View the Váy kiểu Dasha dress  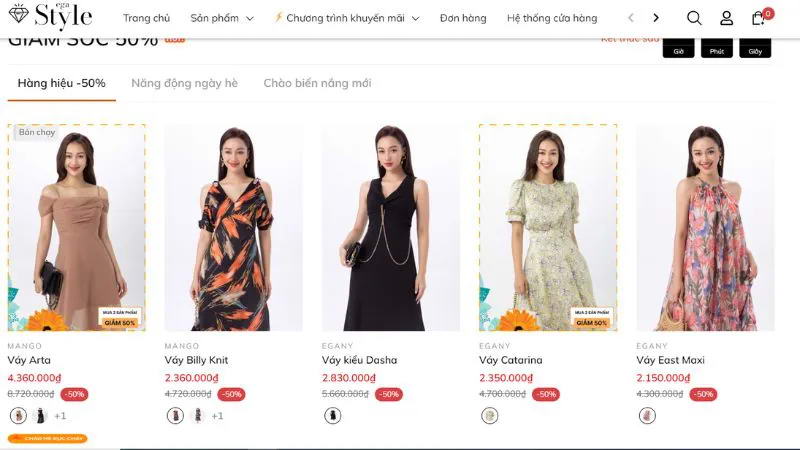390,228
